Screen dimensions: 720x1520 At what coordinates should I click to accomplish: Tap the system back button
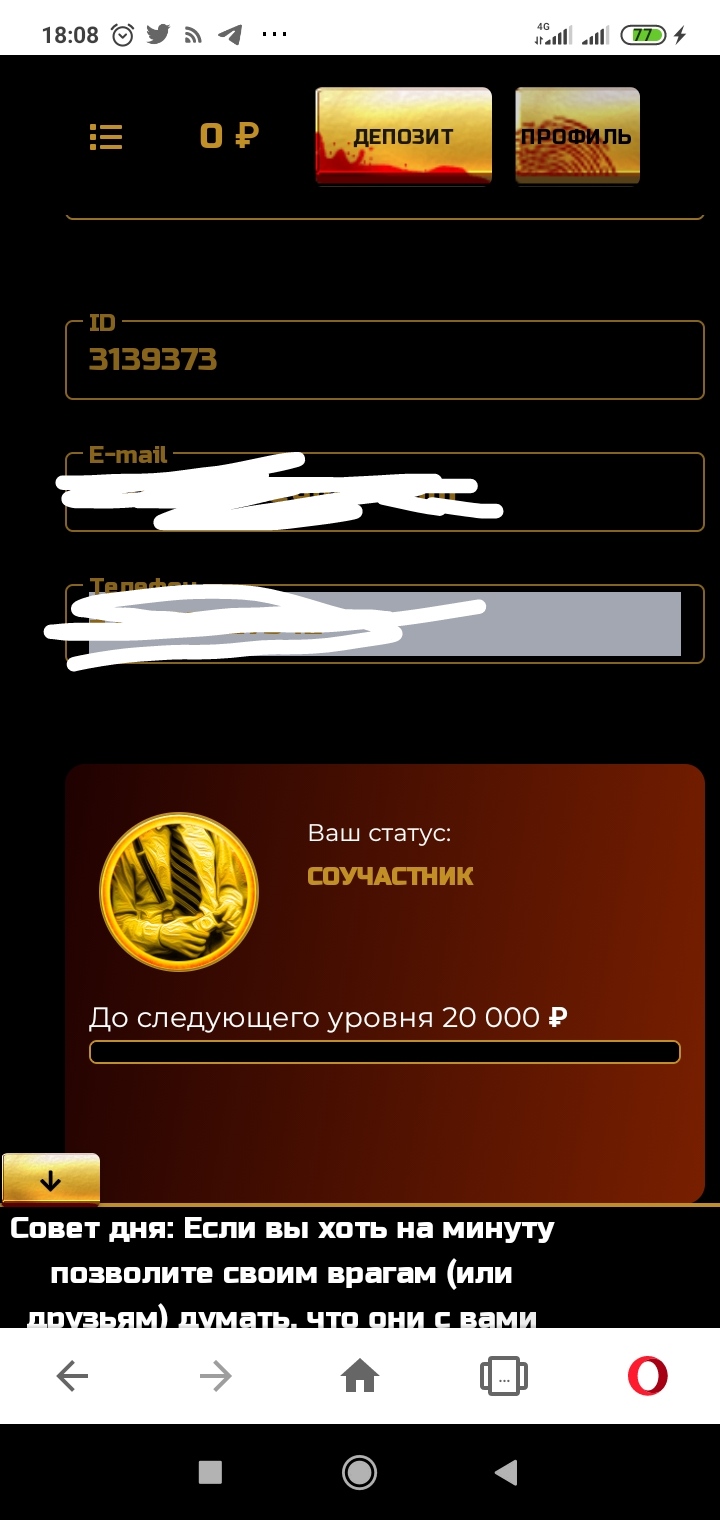coord(507,1471)
